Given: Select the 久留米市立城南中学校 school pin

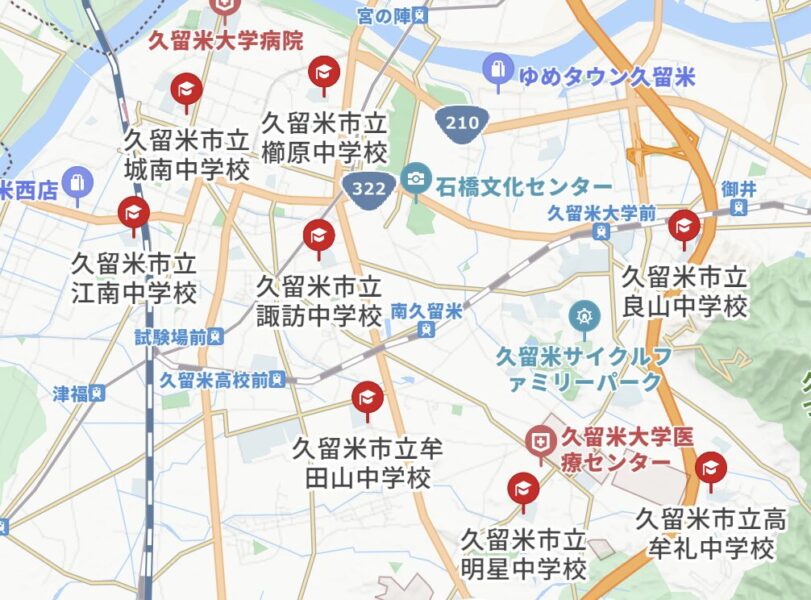Looking at the screenshot, I should pos(186,91).
